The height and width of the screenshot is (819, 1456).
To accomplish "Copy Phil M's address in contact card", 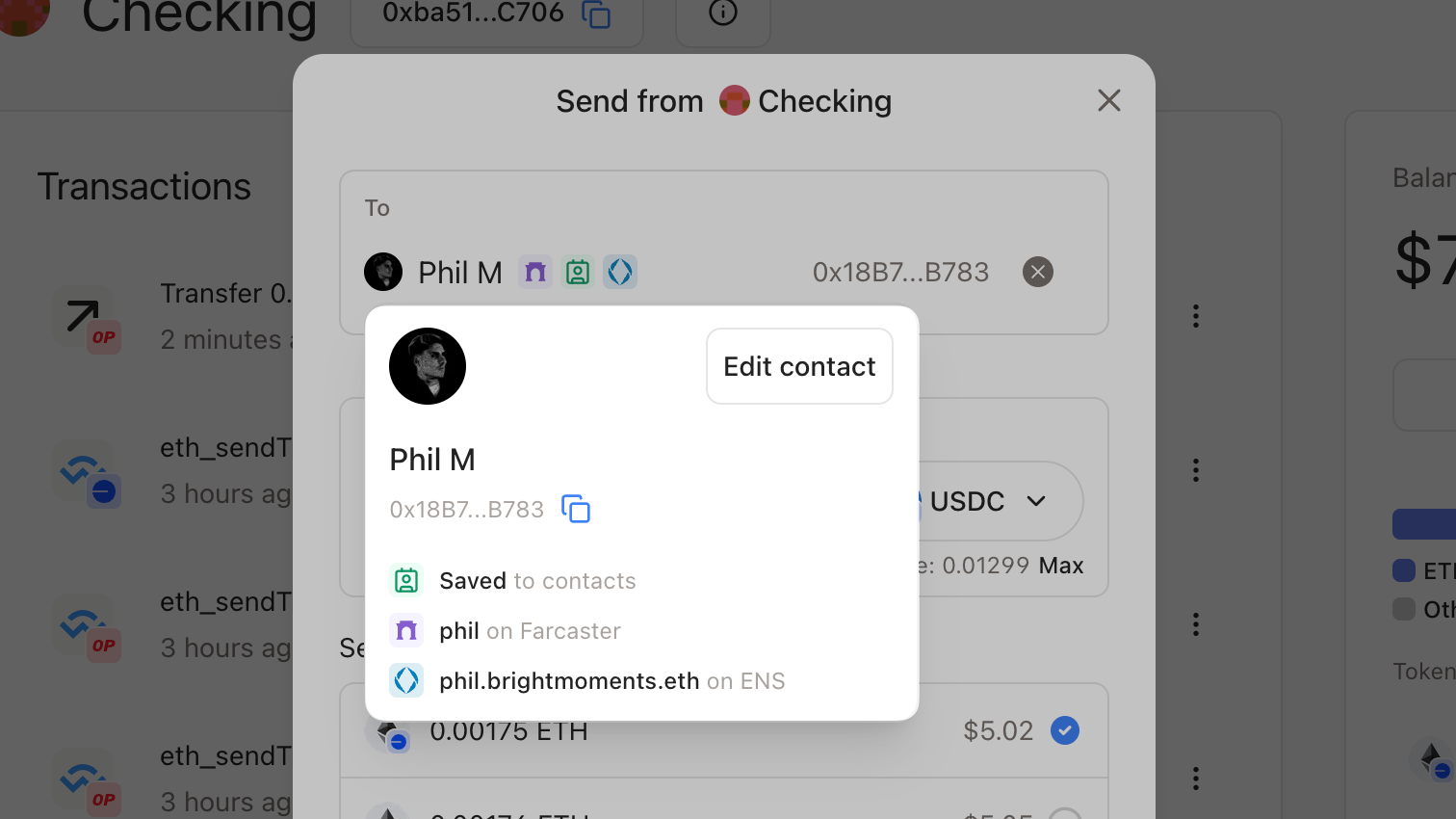I will 576,509.
